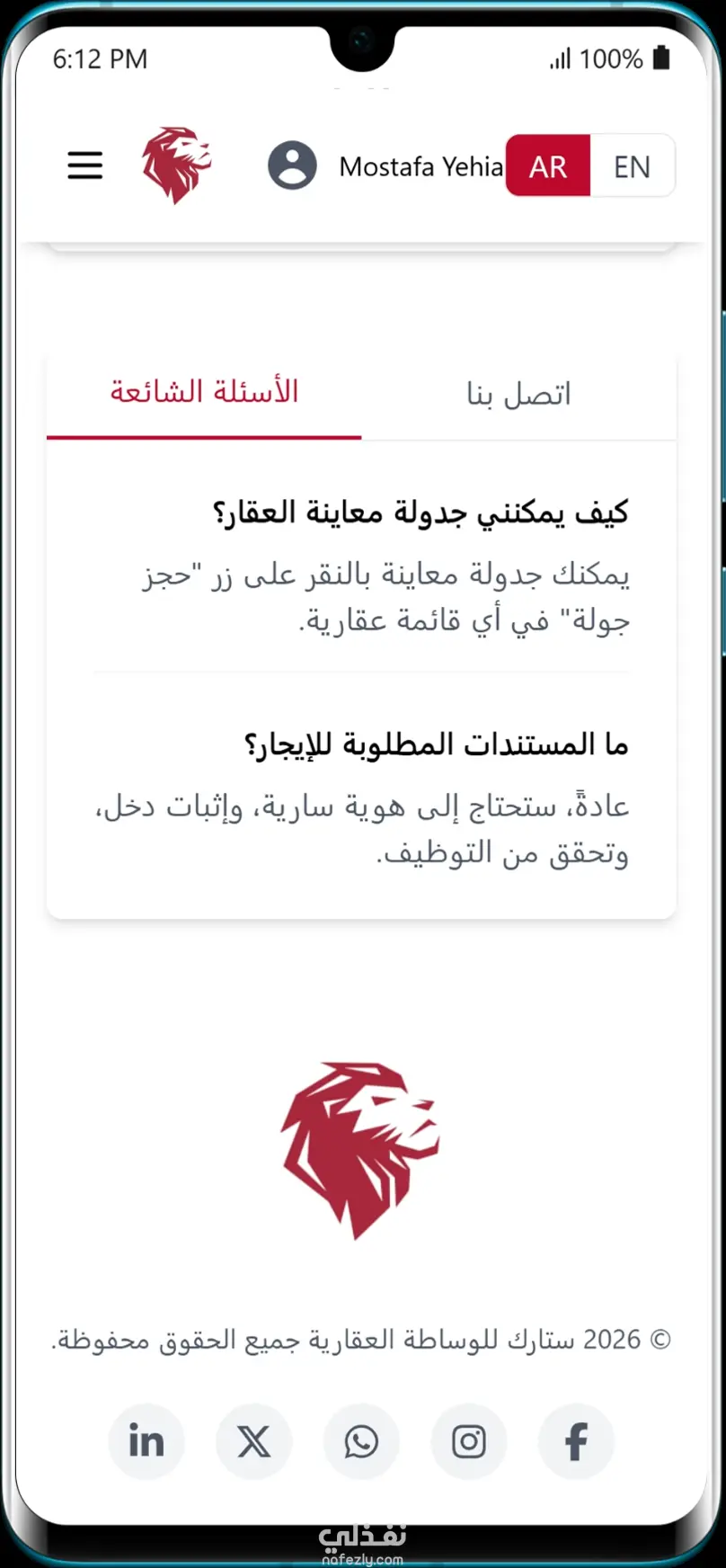
Task: Visit the X profile
Action: point(253,1441)
